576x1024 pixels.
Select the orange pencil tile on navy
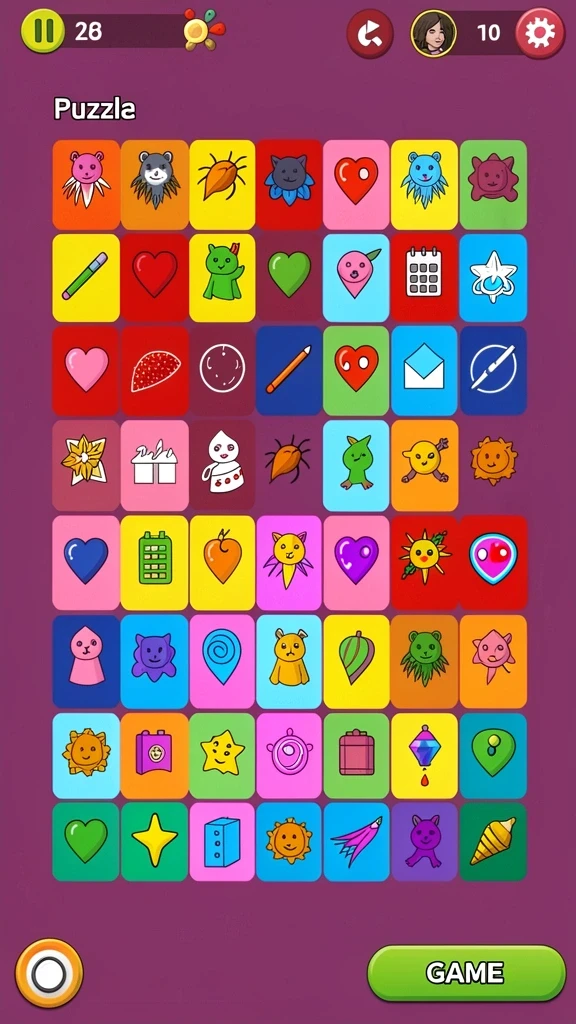pyautogui.click(x=289, y=370)
